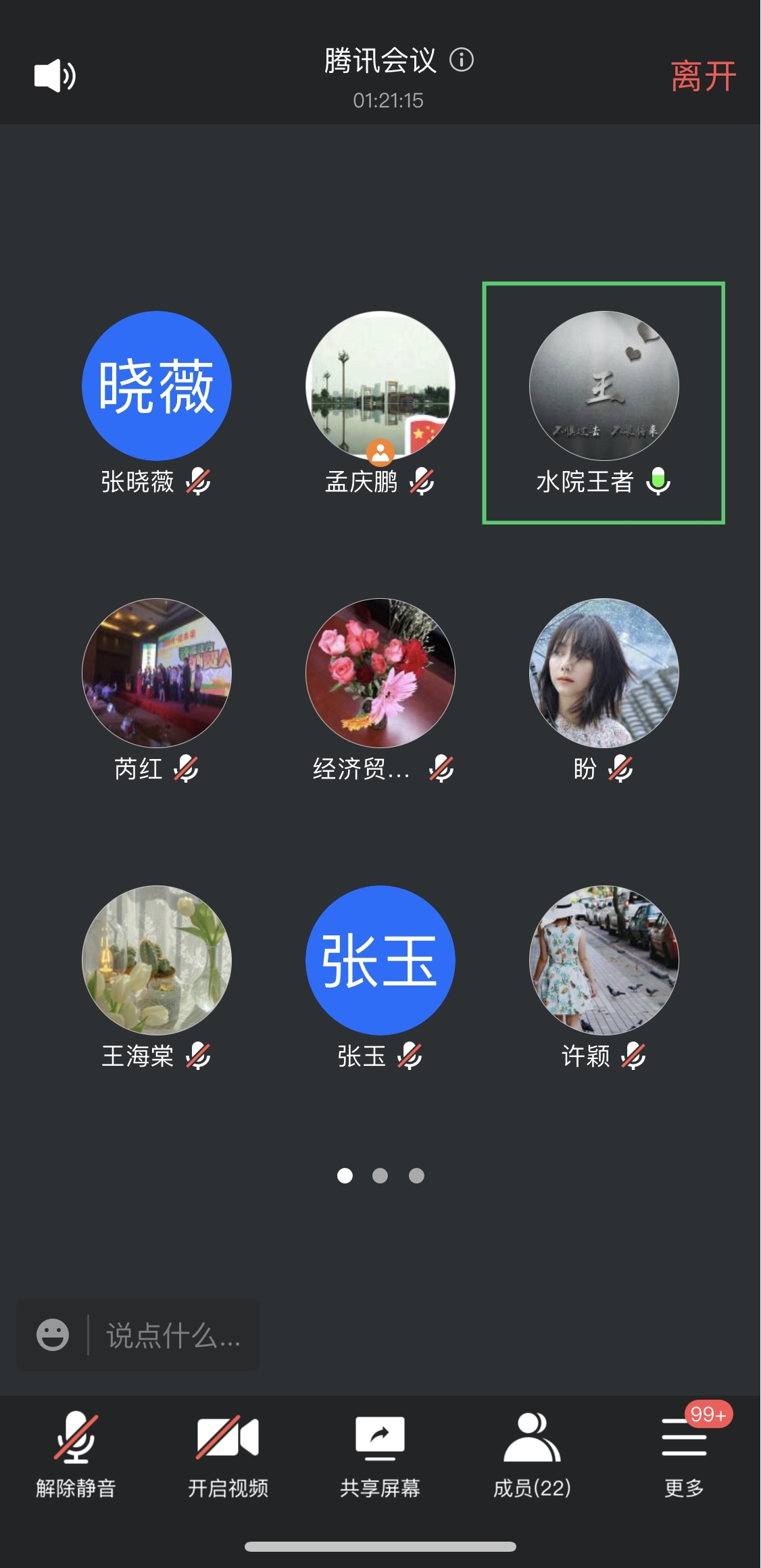Start 共享屏幕 screen sharing
This screenshot has height=1568, width=761.
click(x=380, y=1453)
